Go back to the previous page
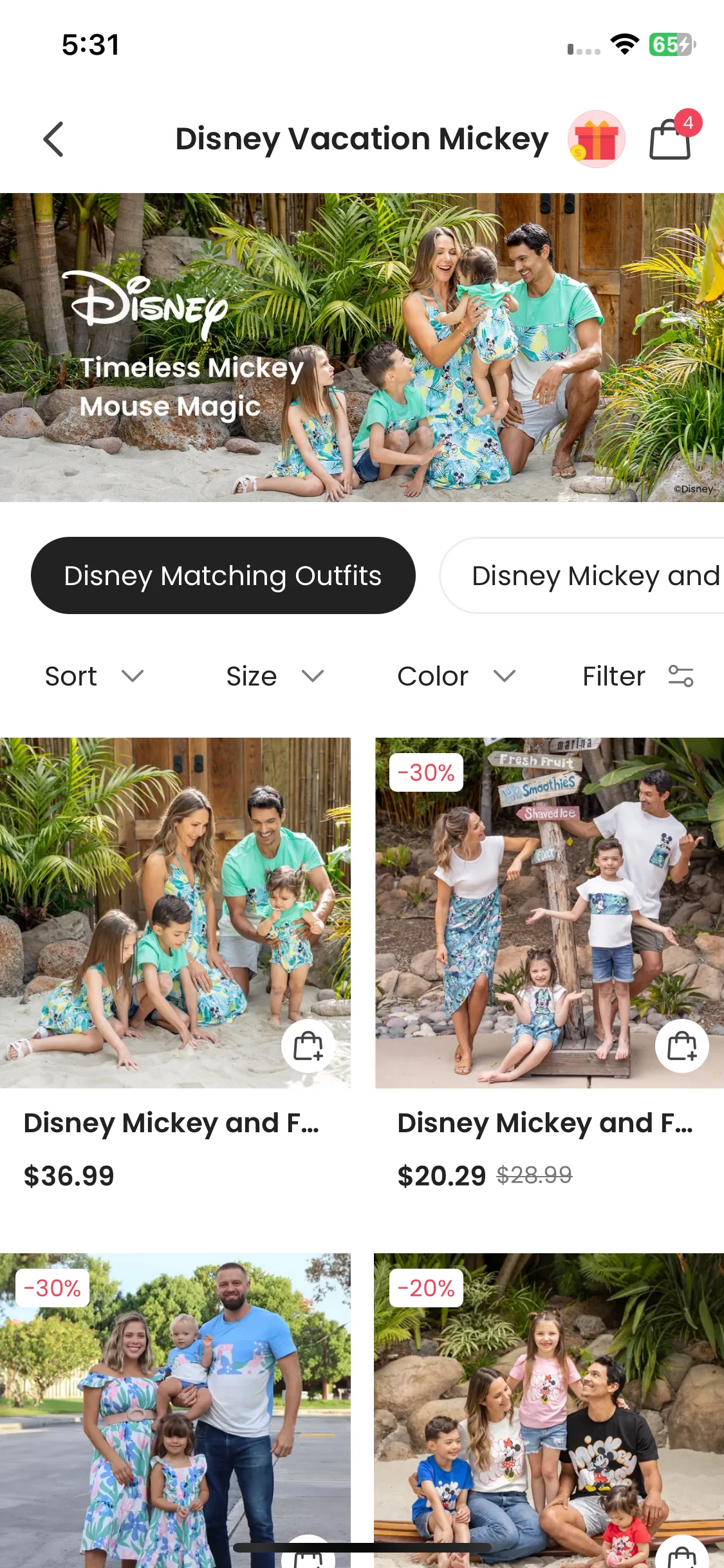The width and height of the screenshot is (724, 1568). pos(53,139)
